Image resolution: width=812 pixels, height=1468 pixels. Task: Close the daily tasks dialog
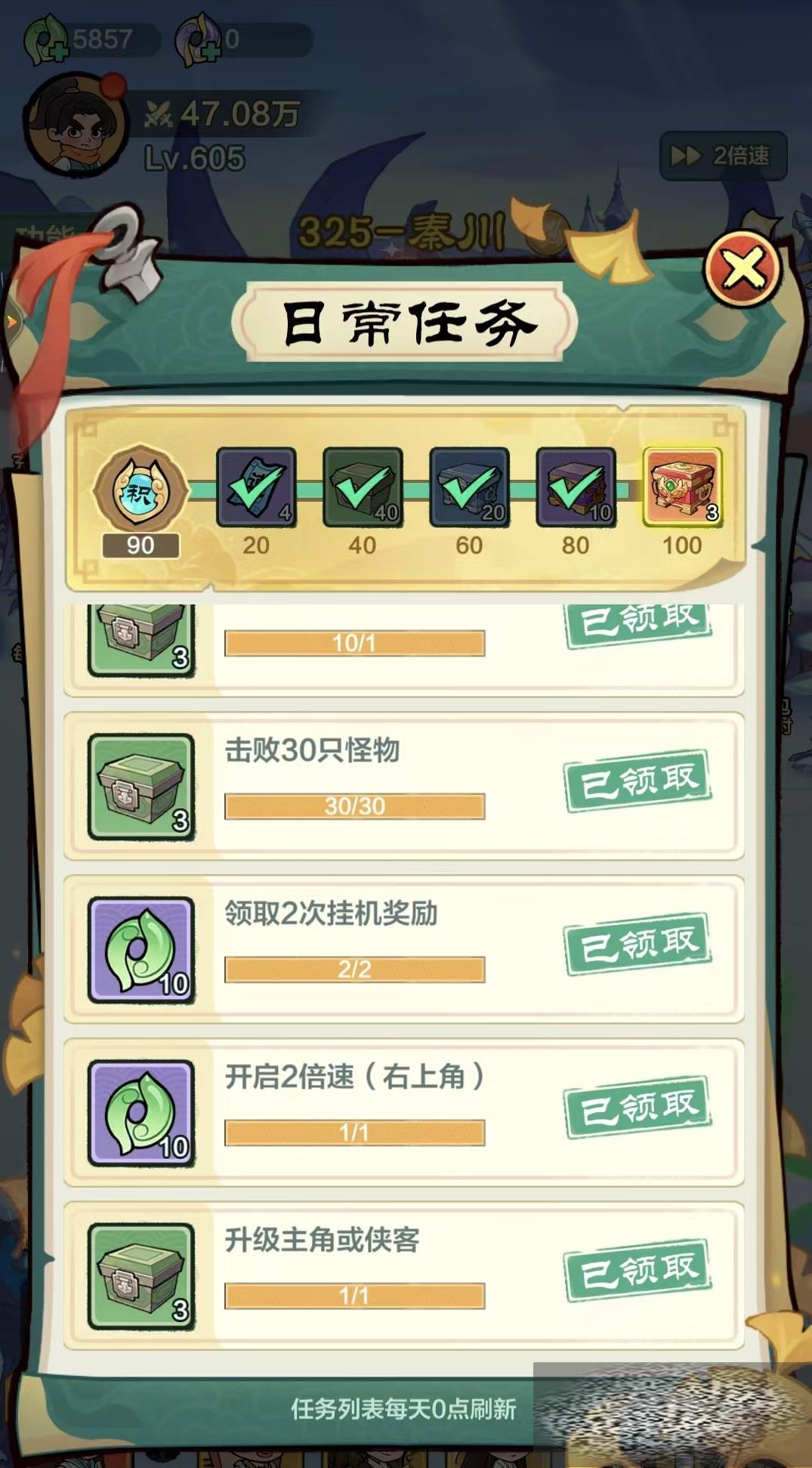743,269
